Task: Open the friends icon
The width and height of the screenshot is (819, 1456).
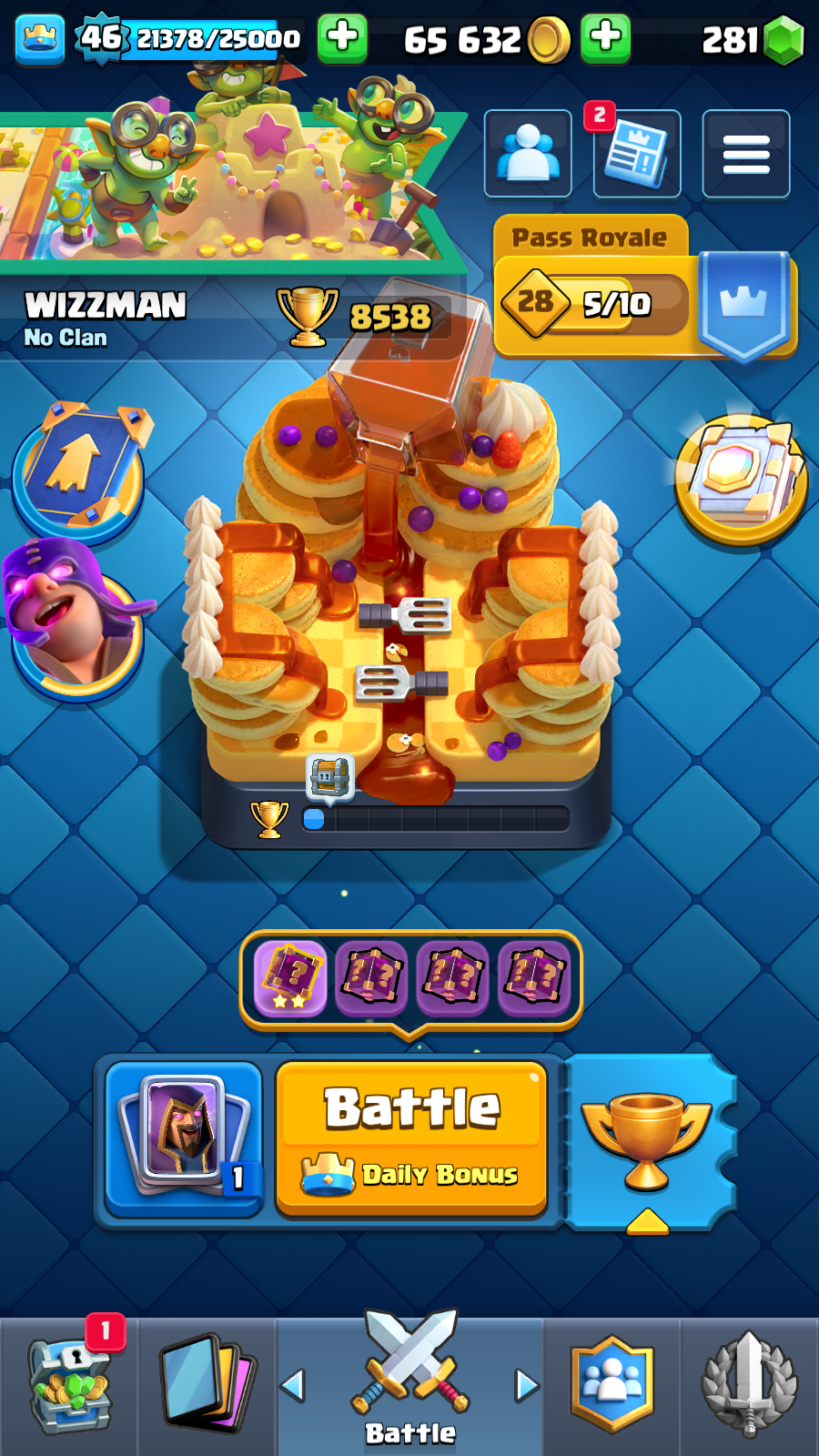Action: (x=528, y=153)
